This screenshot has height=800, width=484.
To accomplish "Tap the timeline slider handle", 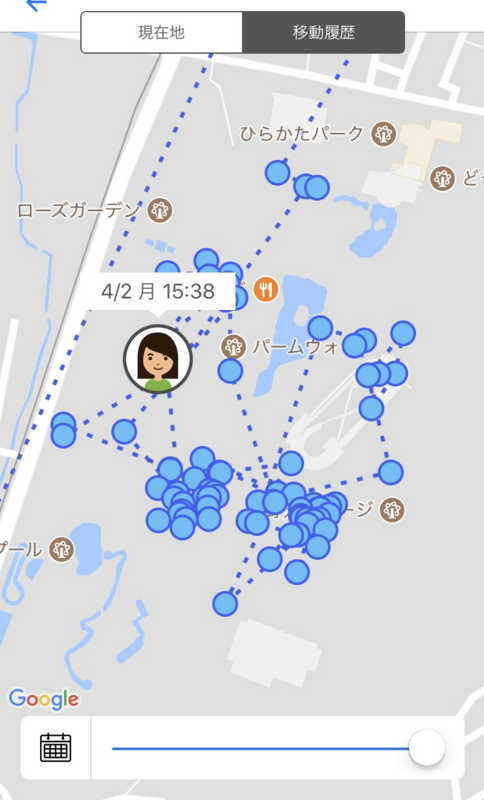I will click(427, 747).
